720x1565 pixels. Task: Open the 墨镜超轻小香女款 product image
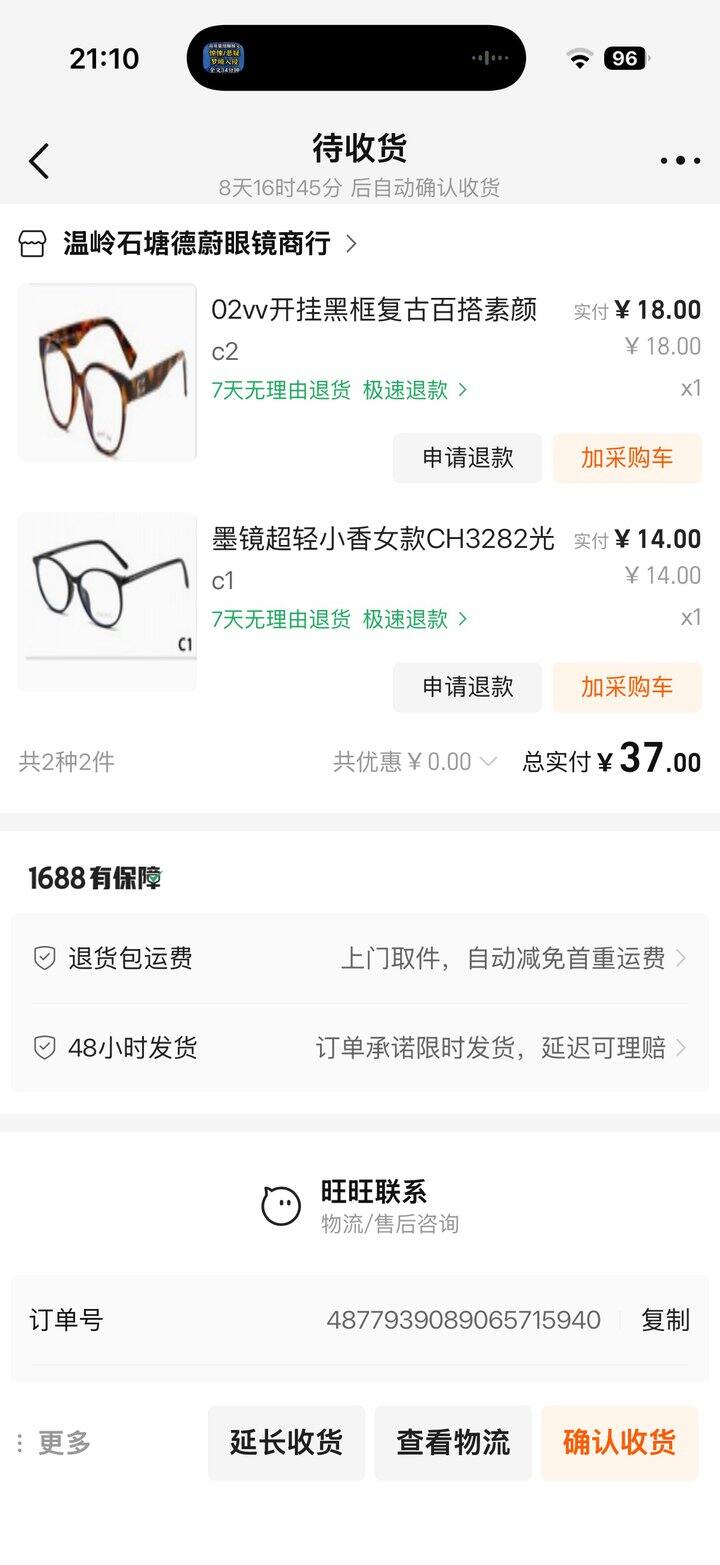coord(107,601)
